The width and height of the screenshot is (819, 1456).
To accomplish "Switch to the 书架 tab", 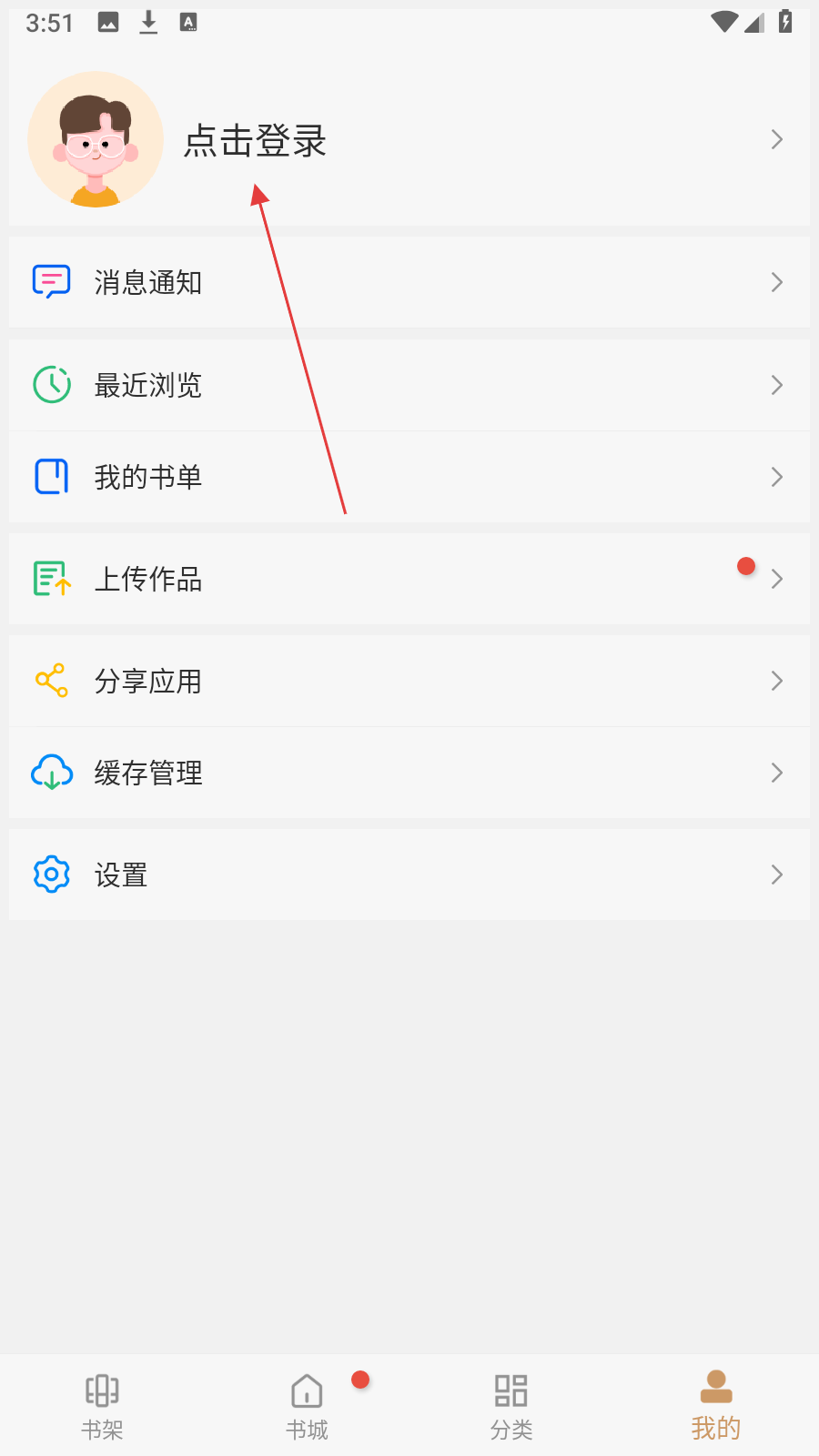I will pyautogui.click(x=102, y=1406).
